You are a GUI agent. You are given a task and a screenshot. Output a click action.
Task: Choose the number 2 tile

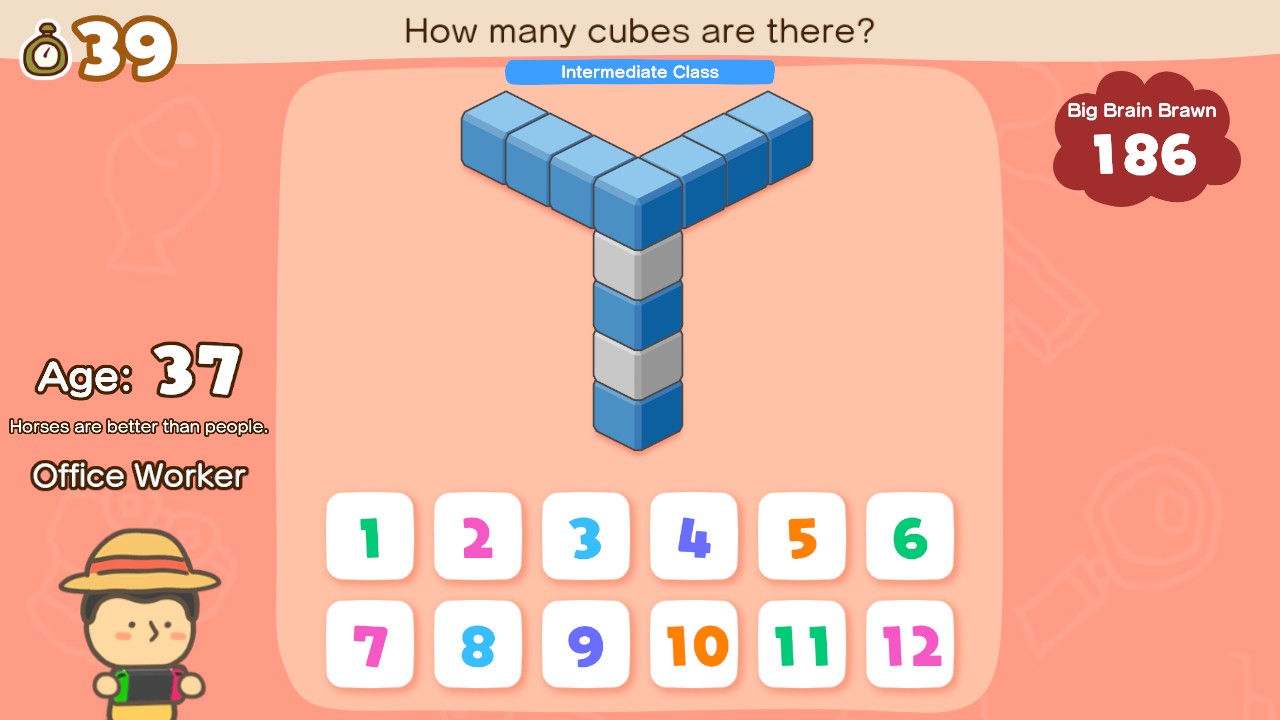click(x=478, y=537)
